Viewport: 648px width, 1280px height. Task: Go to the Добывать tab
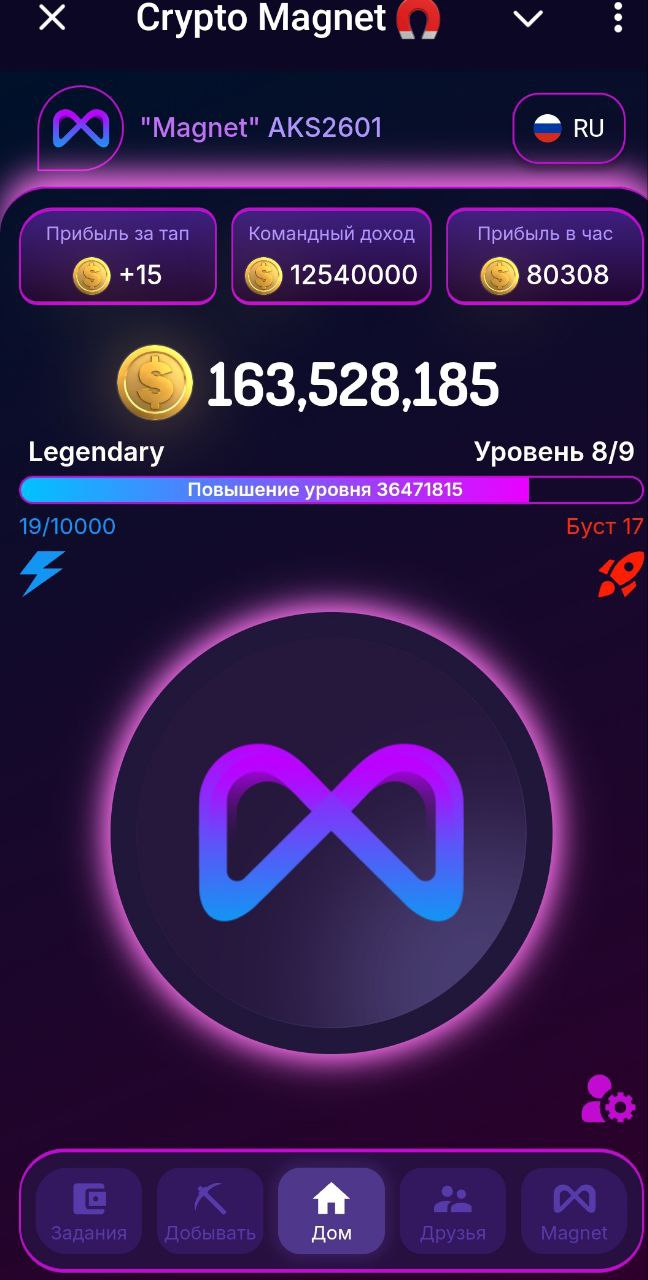(210, 1211)
